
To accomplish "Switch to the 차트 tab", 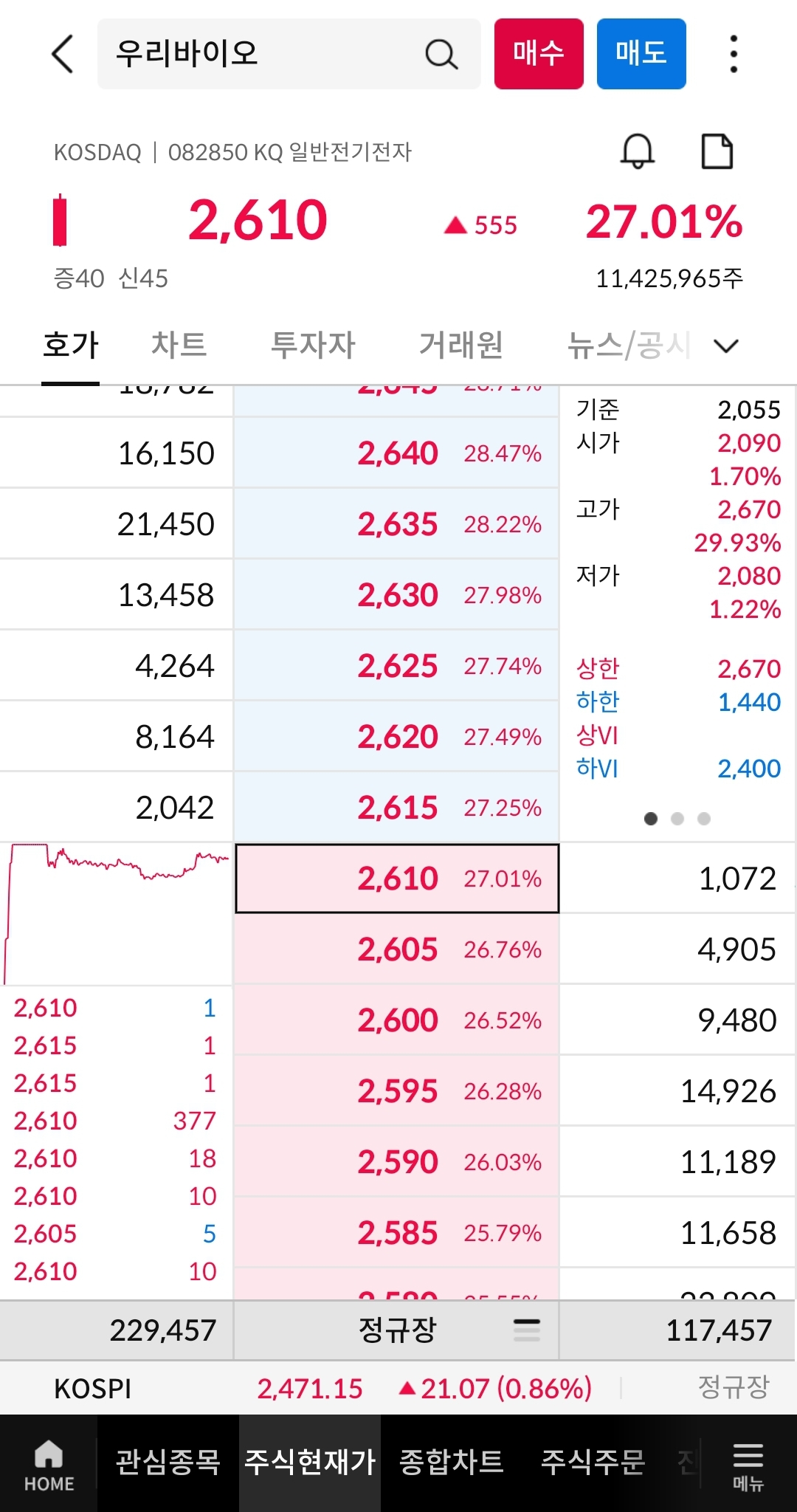I will pos(179,346).
